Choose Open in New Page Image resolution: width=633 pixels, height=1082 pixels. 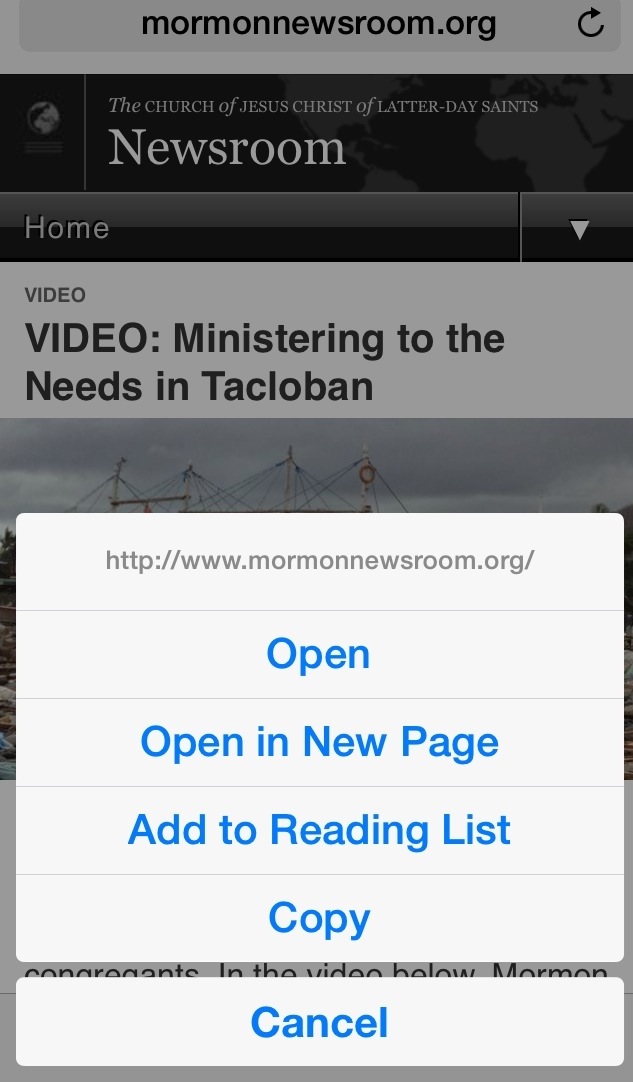point(319,742)
